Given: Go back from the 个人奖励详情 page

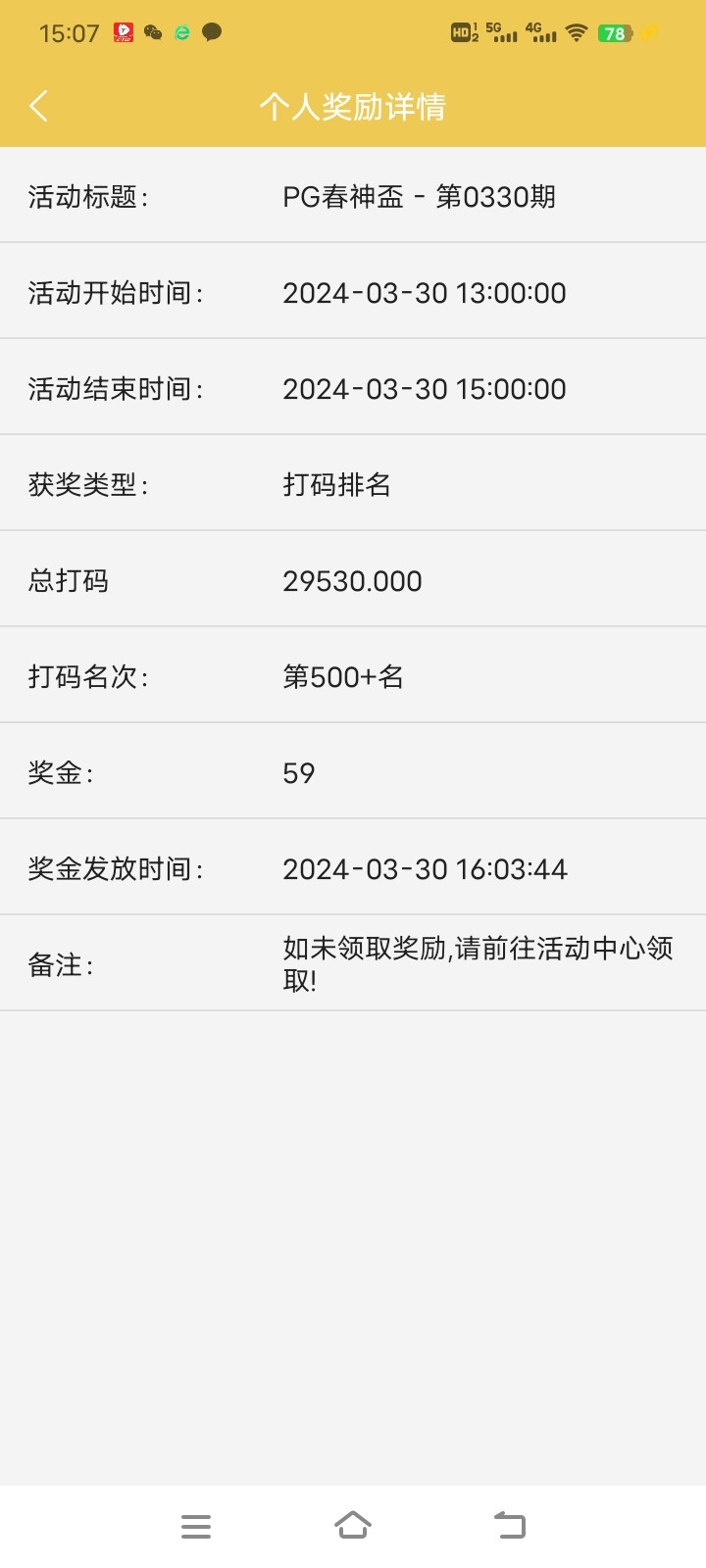Looking at the screenshot, I should click(39, 106).
